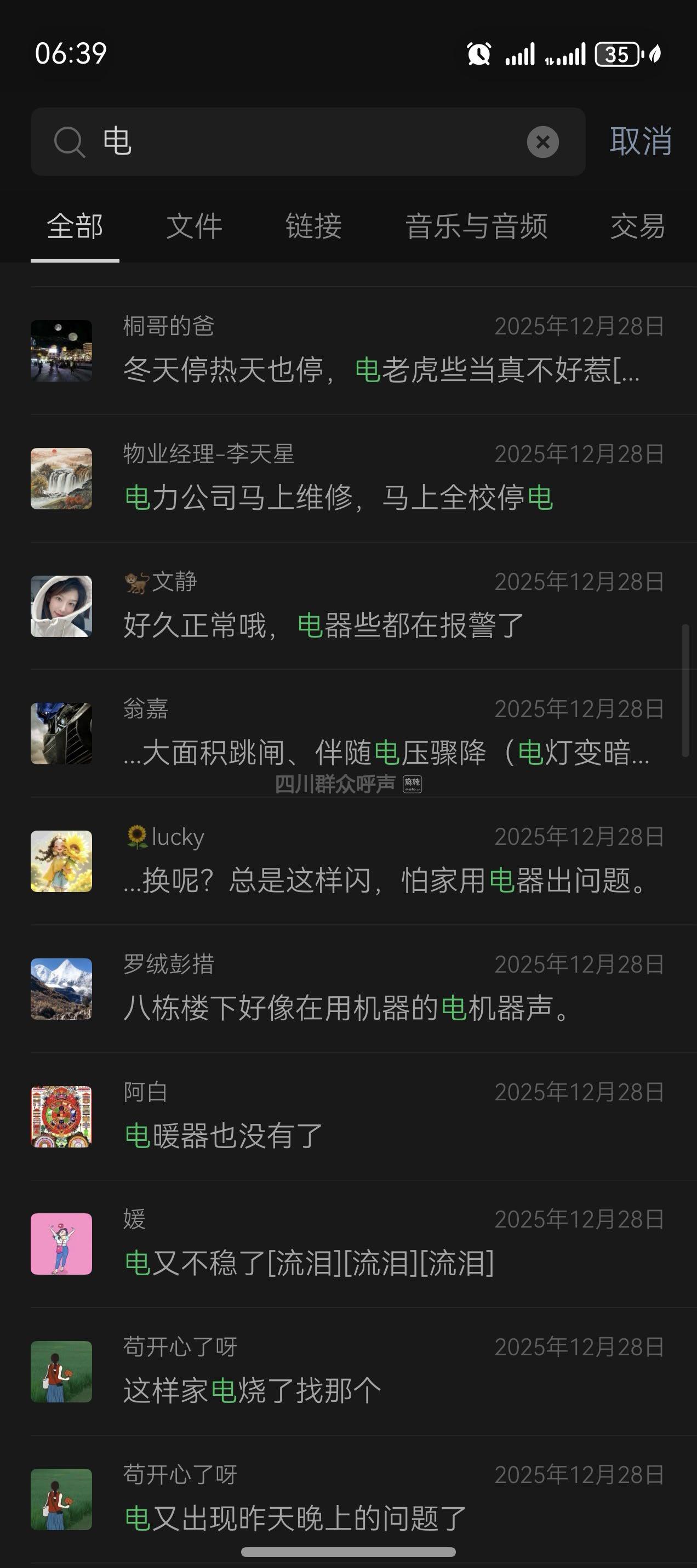Image resolution: width=697 pixels, height=1568 pixels.
Task: Open the 音乐与音频 tab
Action: pos(476,226)
